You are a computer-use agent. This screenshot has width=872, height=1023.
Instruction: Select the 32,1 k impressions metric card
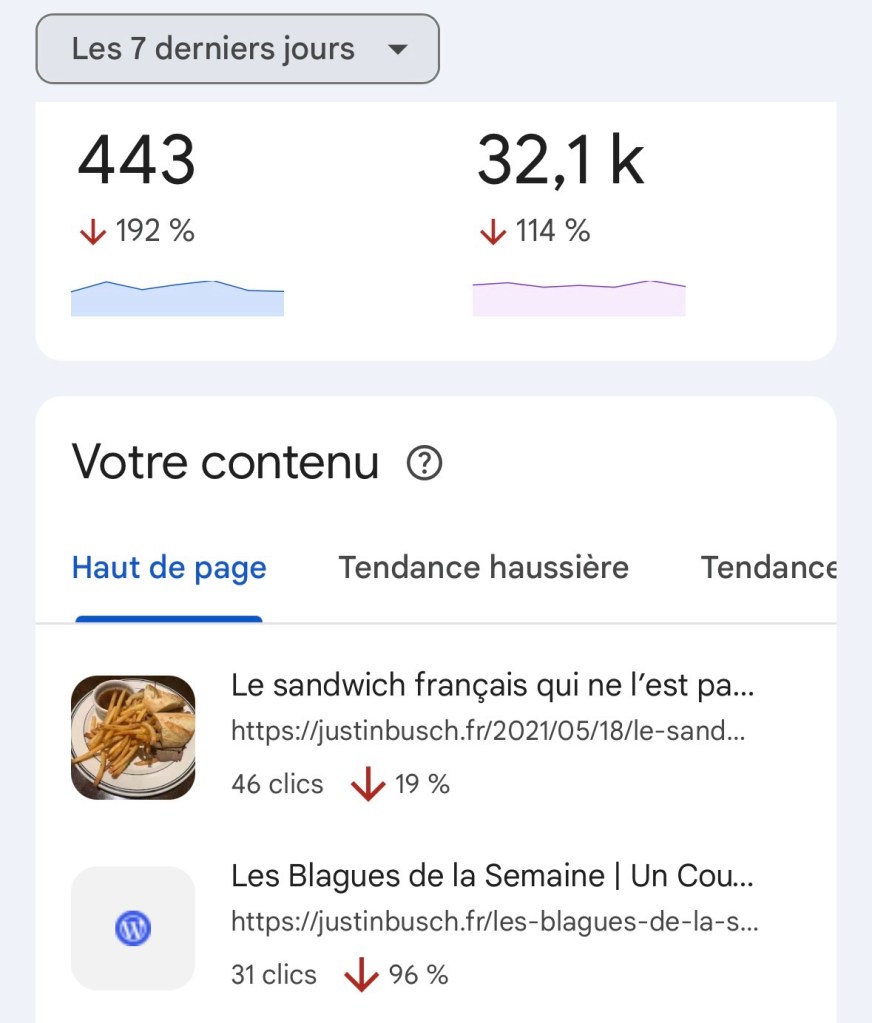pos(560,160)
